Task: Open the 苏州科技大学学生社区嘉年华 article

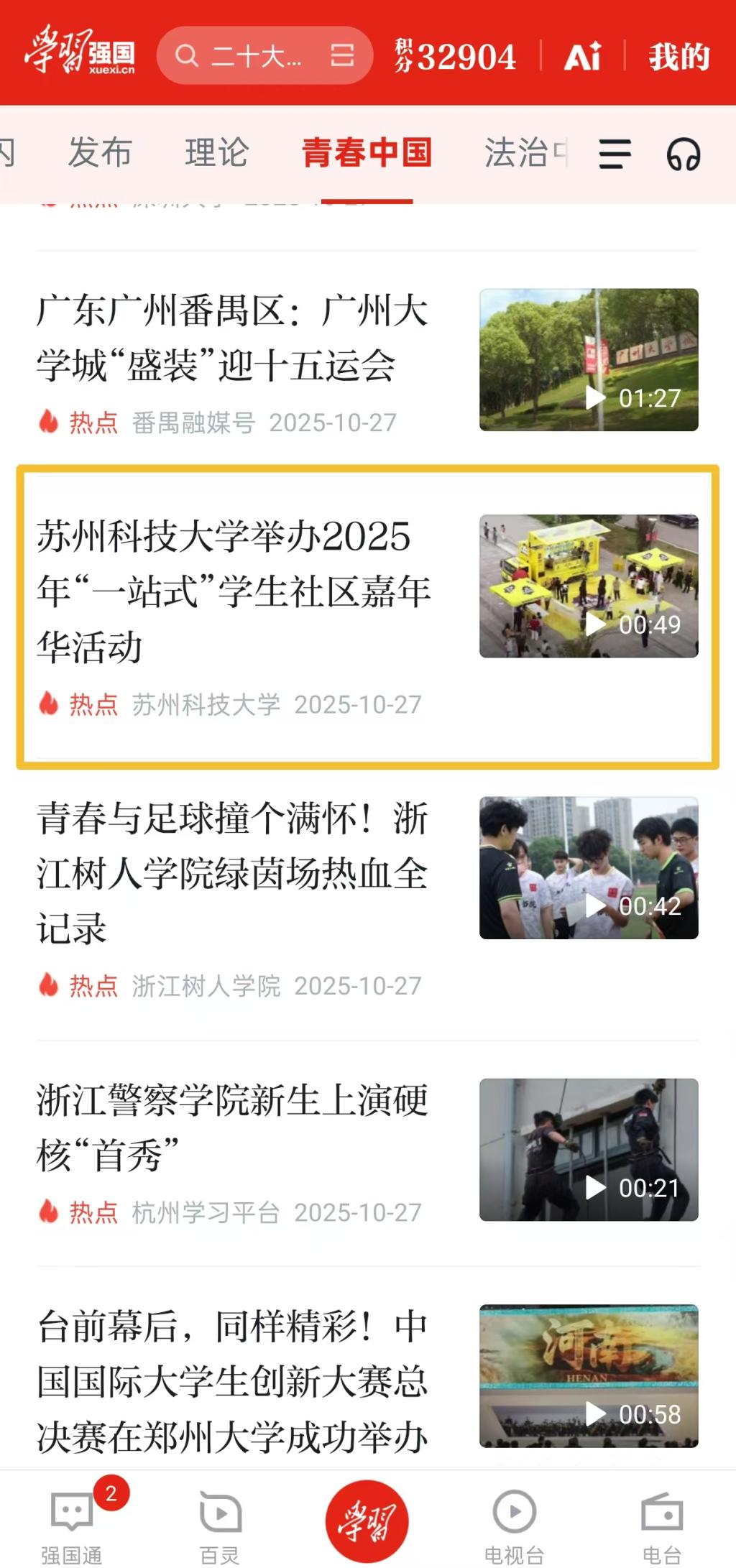Action: (x=234, y=591)
